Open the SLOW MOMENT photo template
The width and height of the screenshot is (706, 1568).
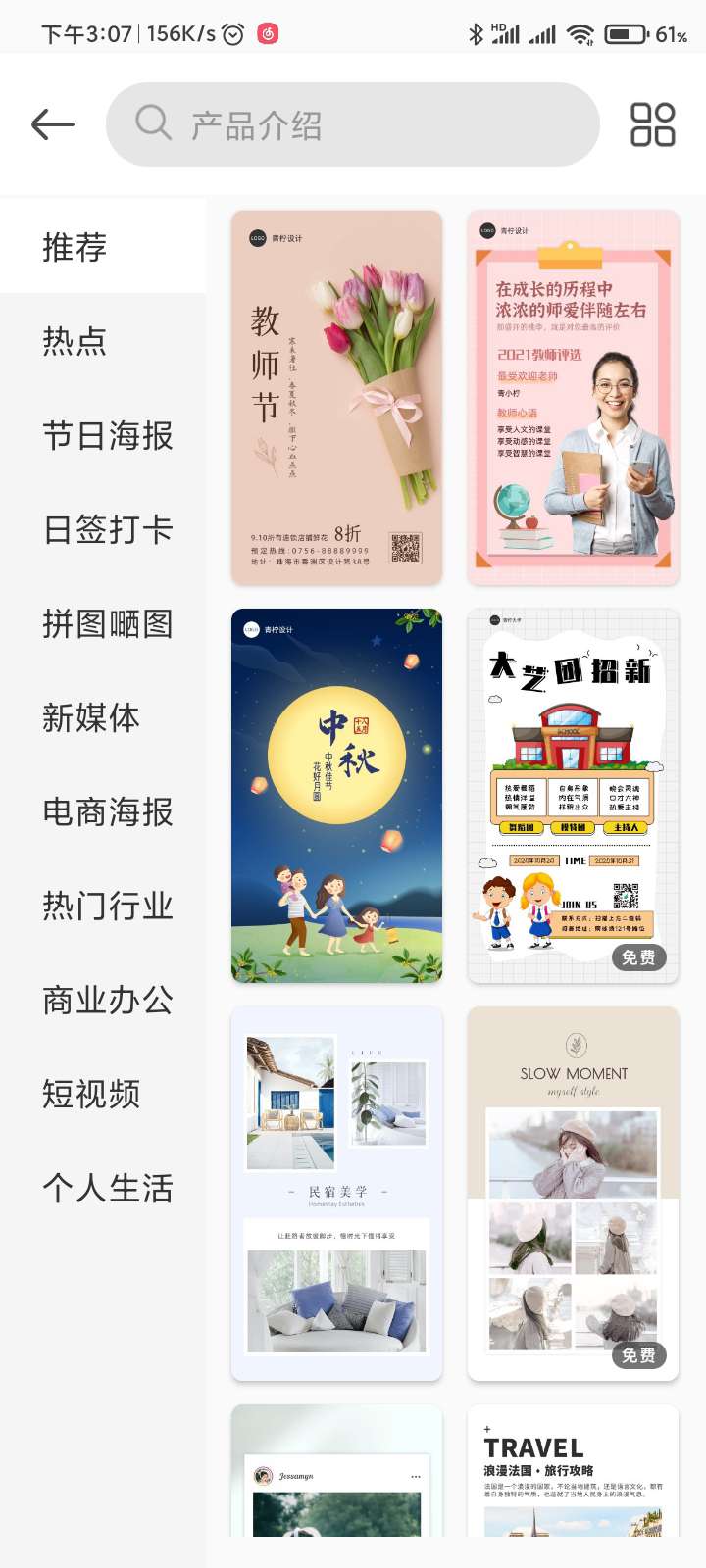[574, 1193]
